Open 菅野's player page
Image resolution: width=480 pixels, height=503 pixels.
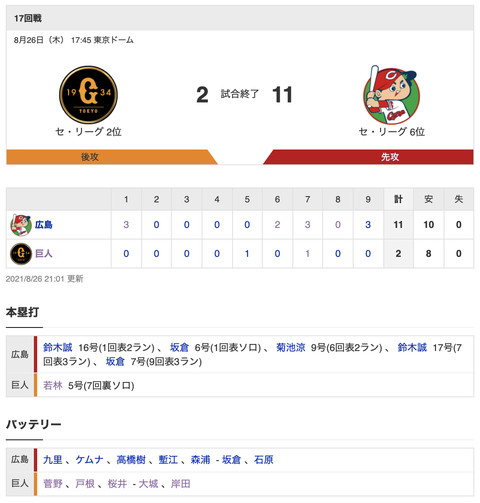point(53,484)
